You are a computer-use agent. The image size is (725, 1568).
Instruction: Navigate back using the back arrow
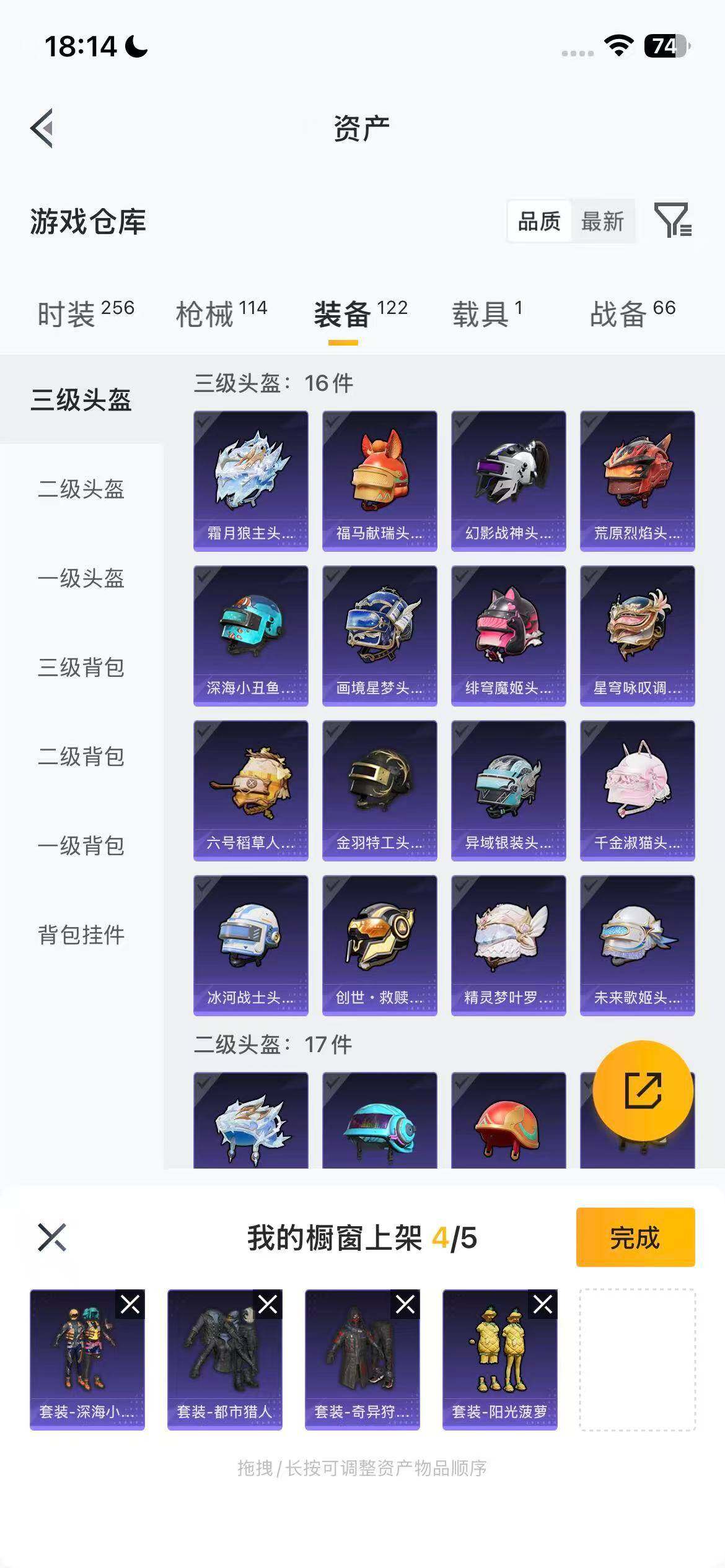coord(40,126)
